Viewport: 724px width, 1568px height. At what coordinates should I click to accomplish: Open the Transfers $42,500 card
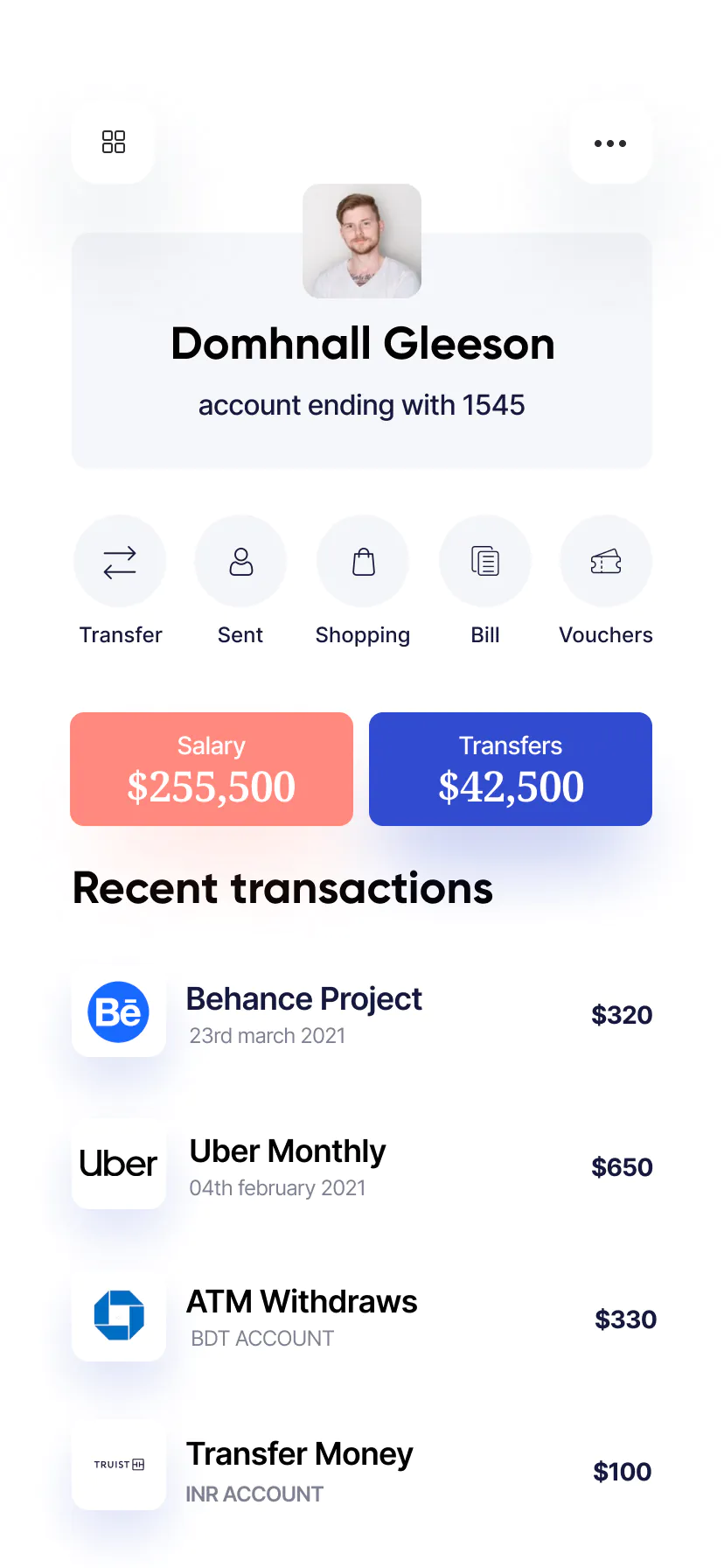510,768
